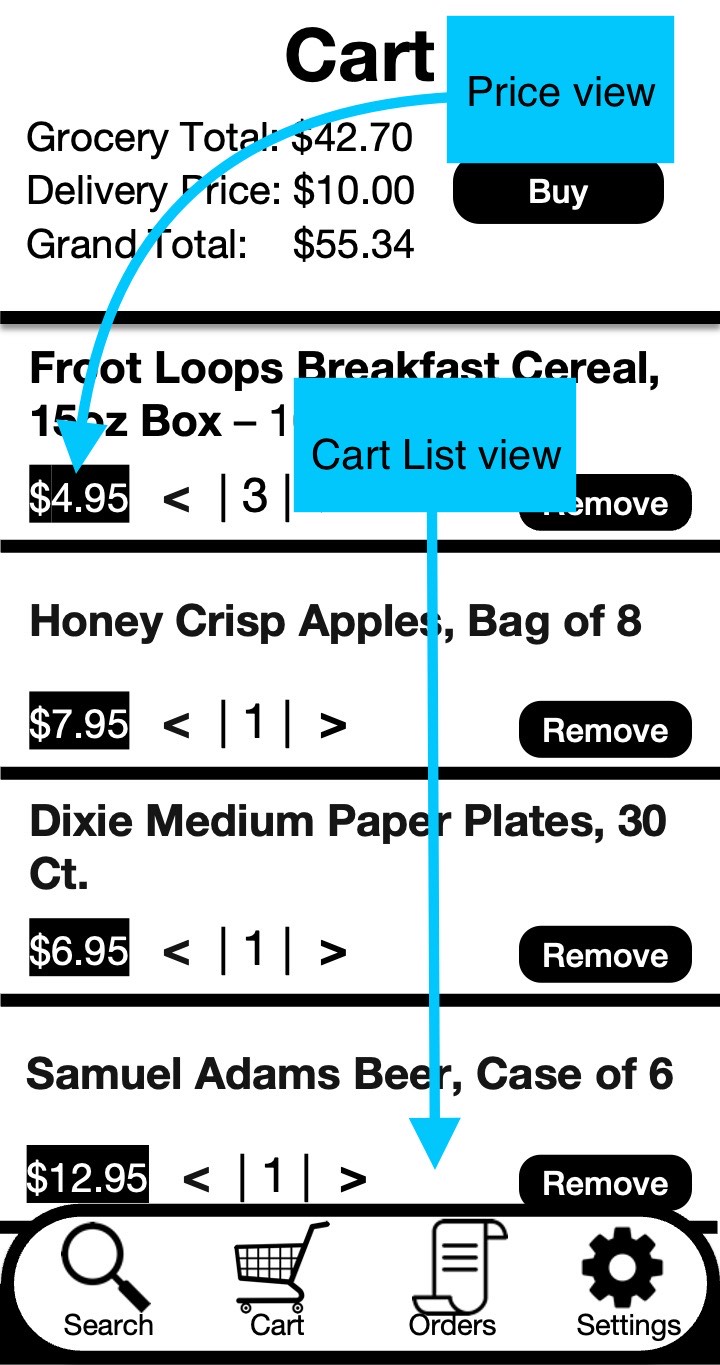Increase Samuel Adams Beer quantity
The width and height of the screenshot is (720, 1365).
pyautogui.click(x=353, y=1180)
